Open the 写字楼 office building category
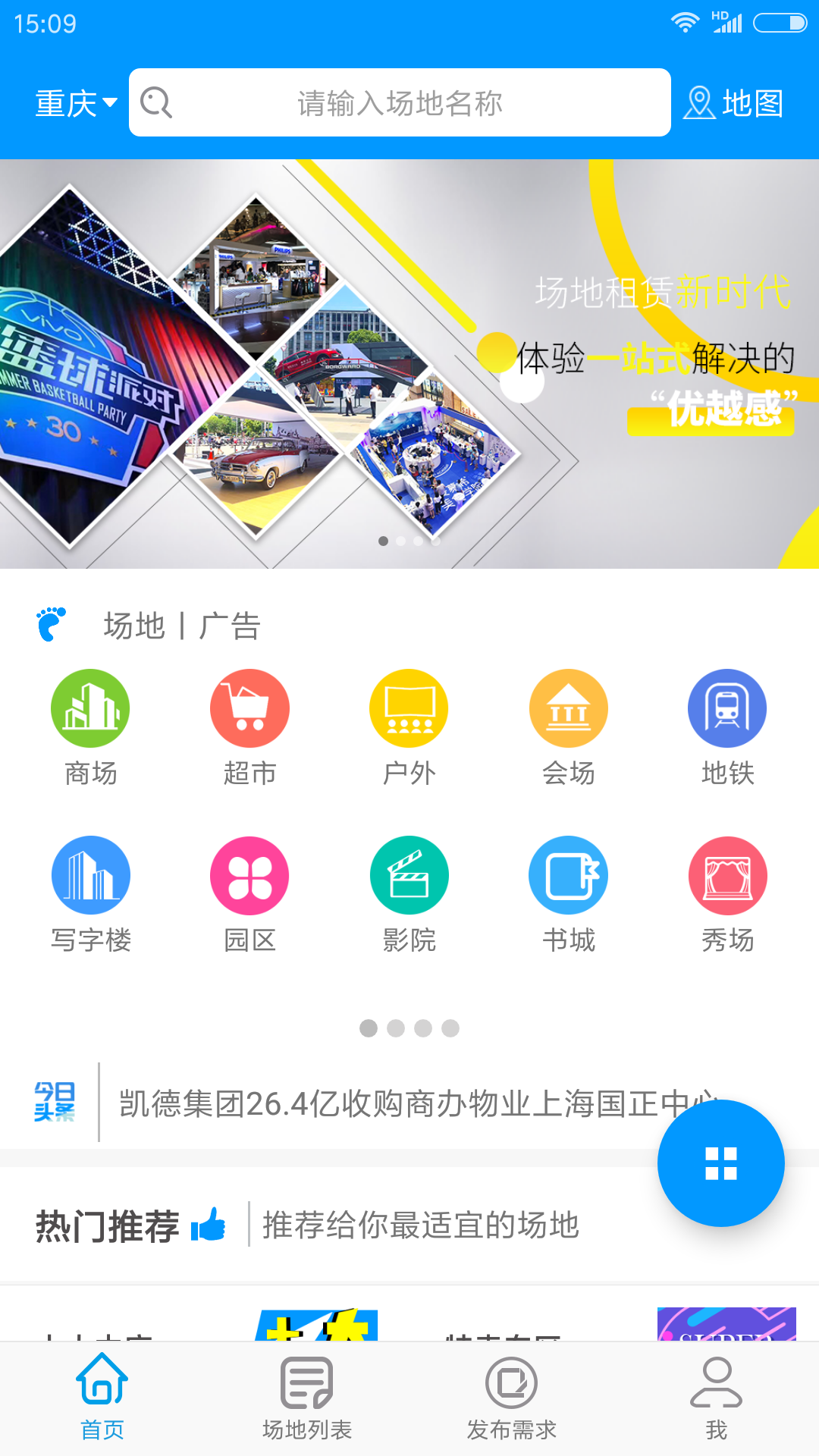Screen dimensions: 819x1456 point(90,875)
